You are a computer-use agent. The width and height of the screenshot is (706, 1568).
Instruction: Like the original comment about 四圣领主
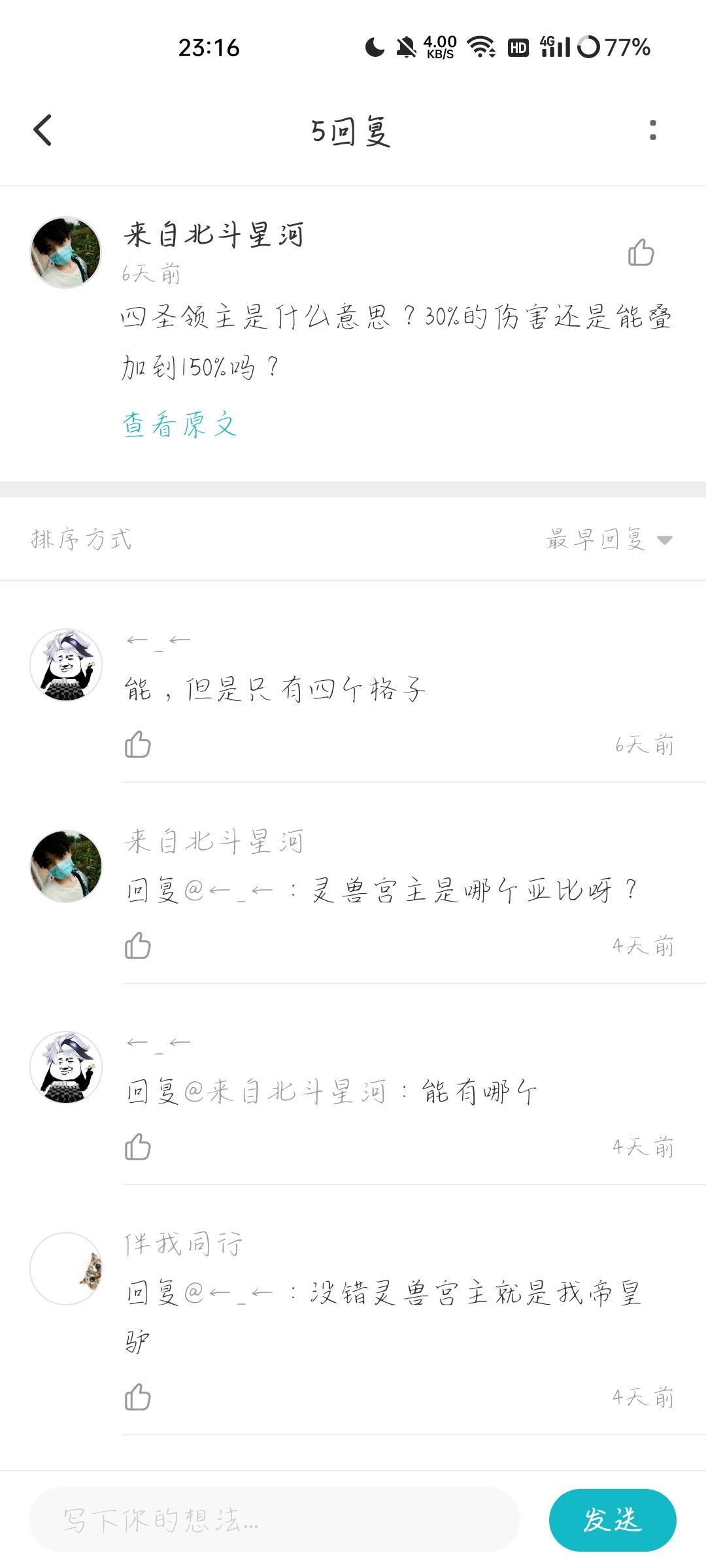tap(641, 253)
